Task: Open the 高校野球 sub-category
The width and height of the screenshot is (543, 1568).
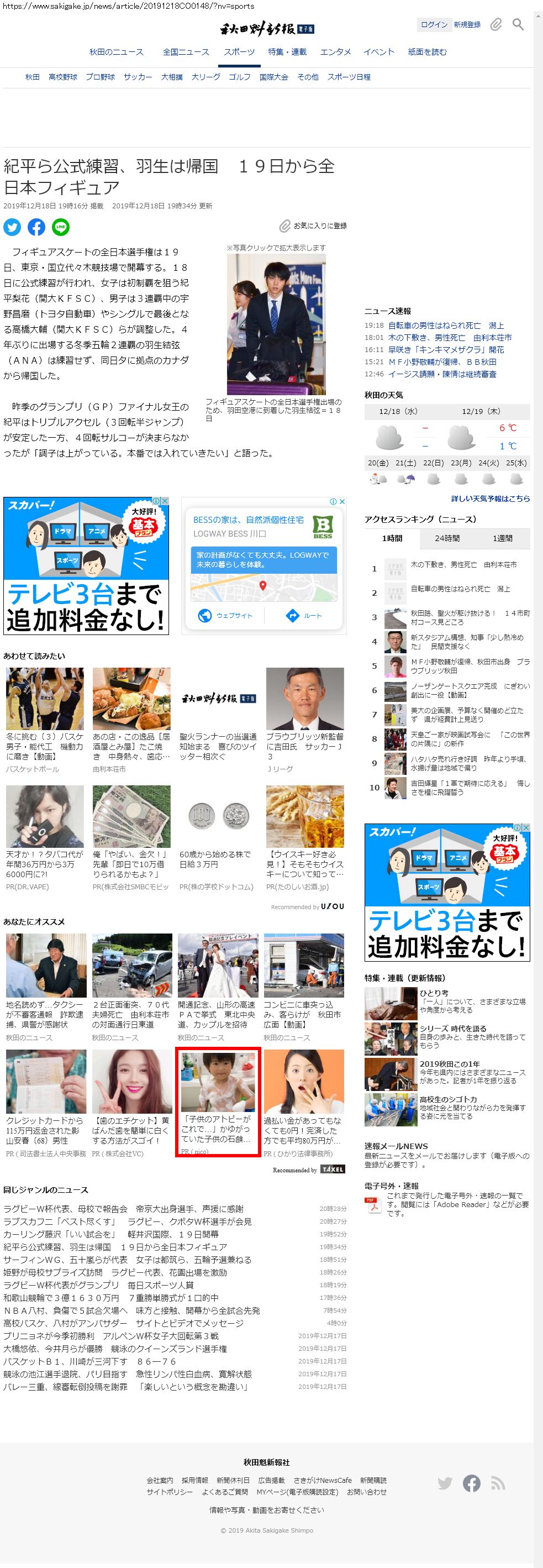Action: coord(62,77)
